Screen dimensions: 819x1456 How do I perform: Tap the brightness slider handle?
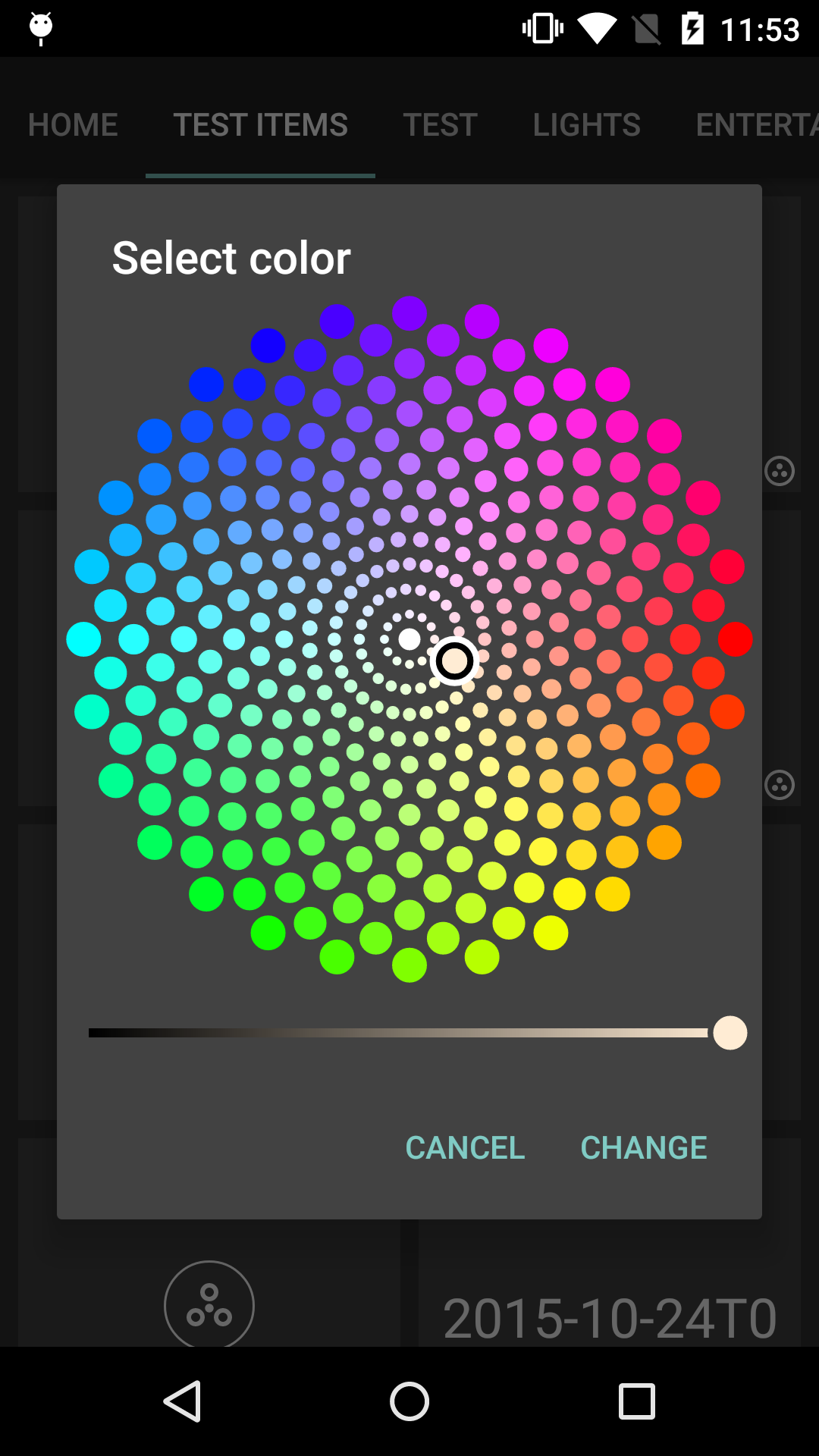[x=730, y=1033]
